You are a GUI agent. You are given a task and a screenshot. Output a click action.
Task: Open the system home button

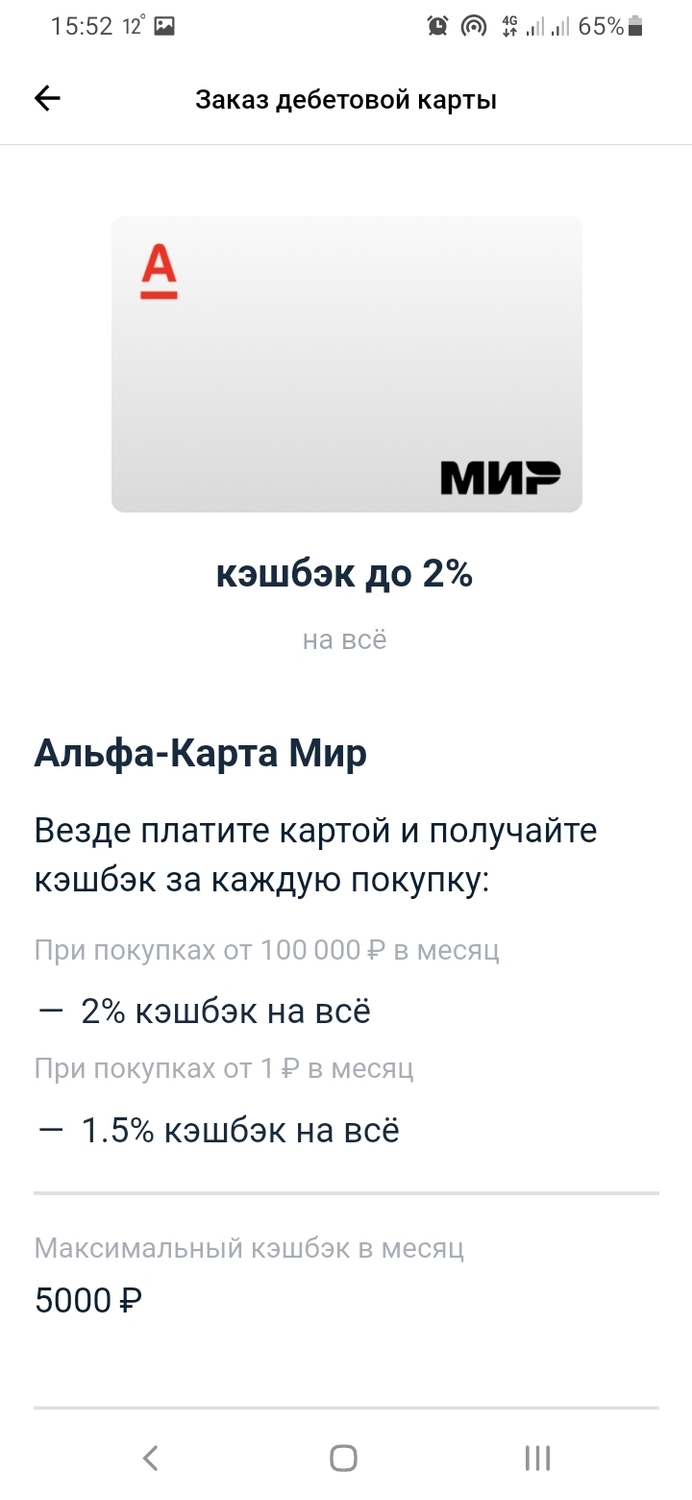pyautogui.click(x=343, y=1458)
